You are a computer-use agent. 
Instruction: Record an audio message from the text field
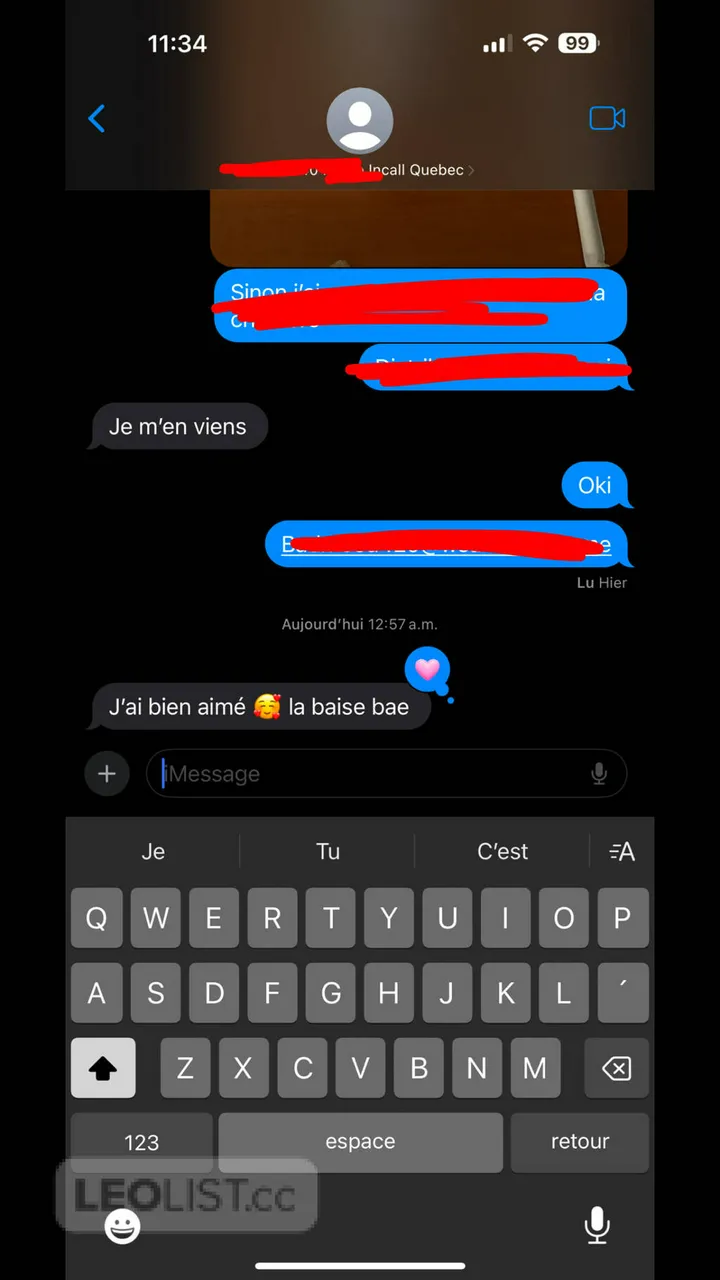[599, 774]
